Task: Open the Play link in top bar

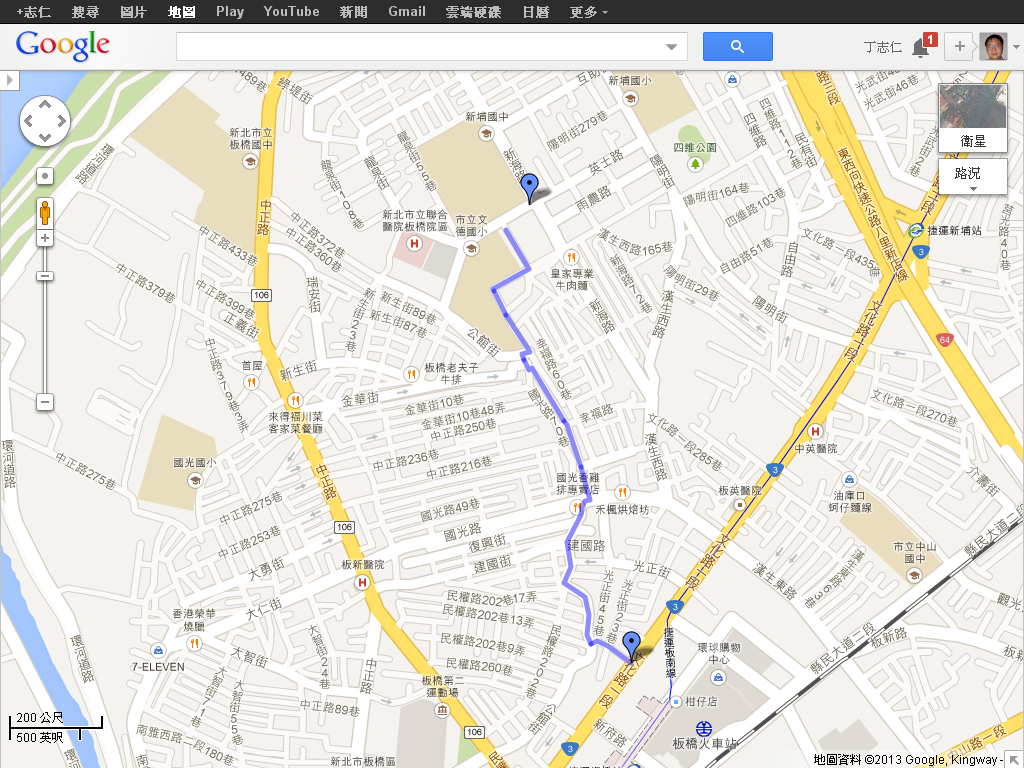Action: coord(229,12)
